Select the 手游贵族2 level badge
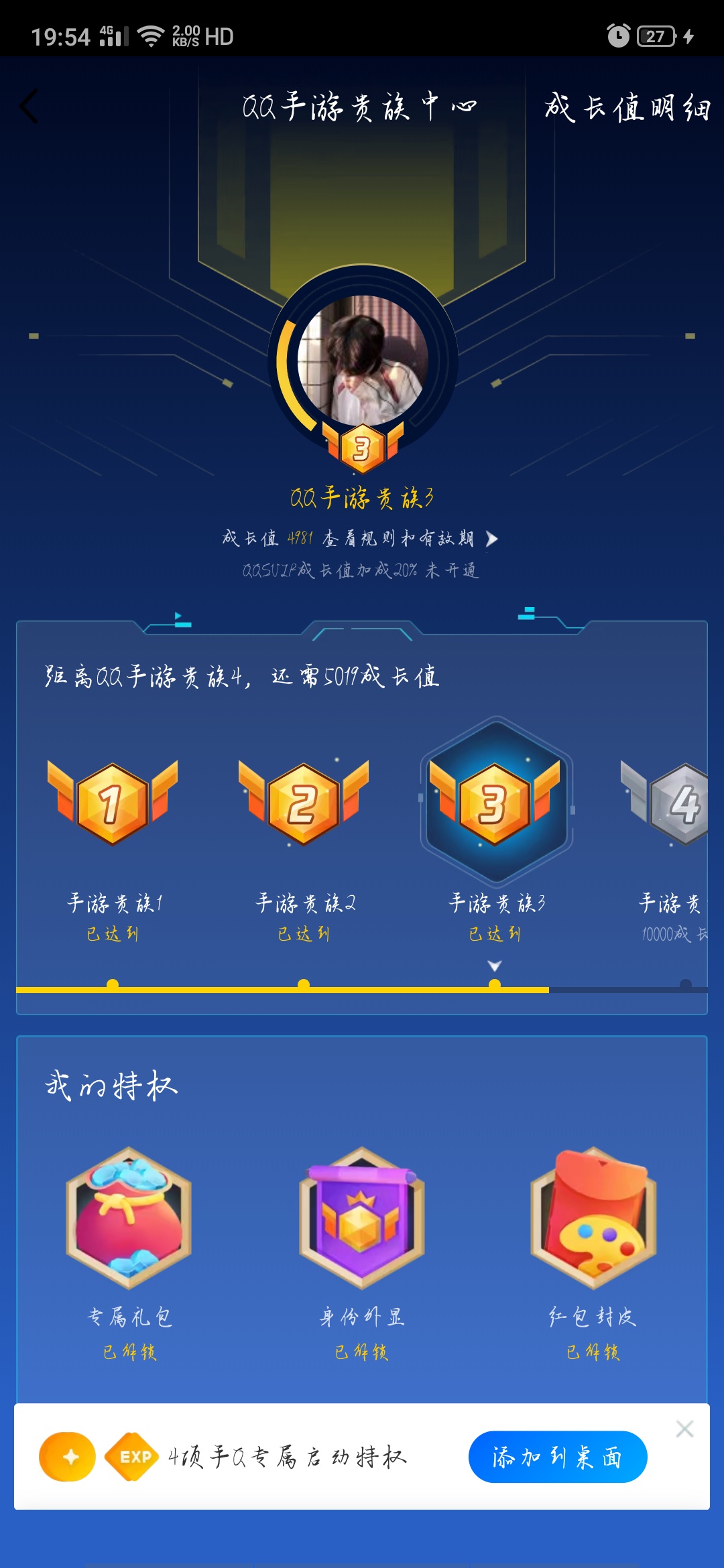The height and width of the screenshot is (1568, 724). pyautogui.click(x=304, y=803)
